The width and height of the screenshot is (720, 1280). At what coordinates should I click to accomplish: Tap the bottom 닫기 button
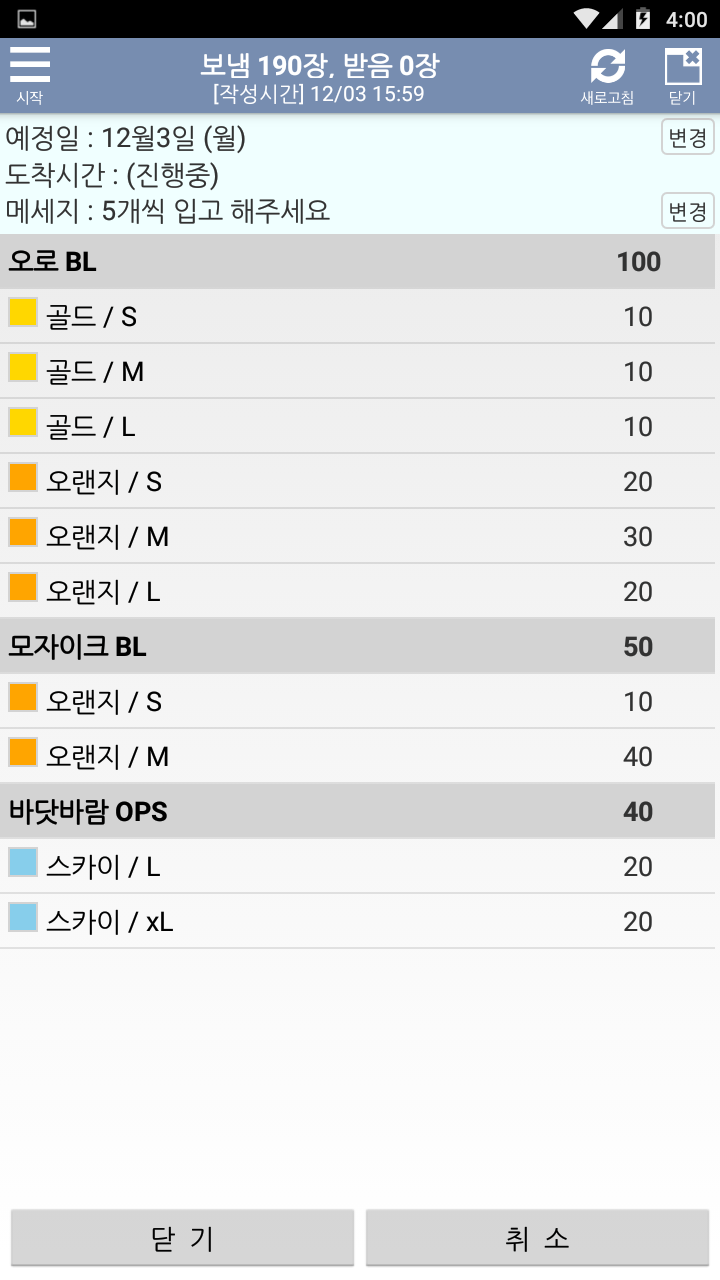click(182, 1238)
